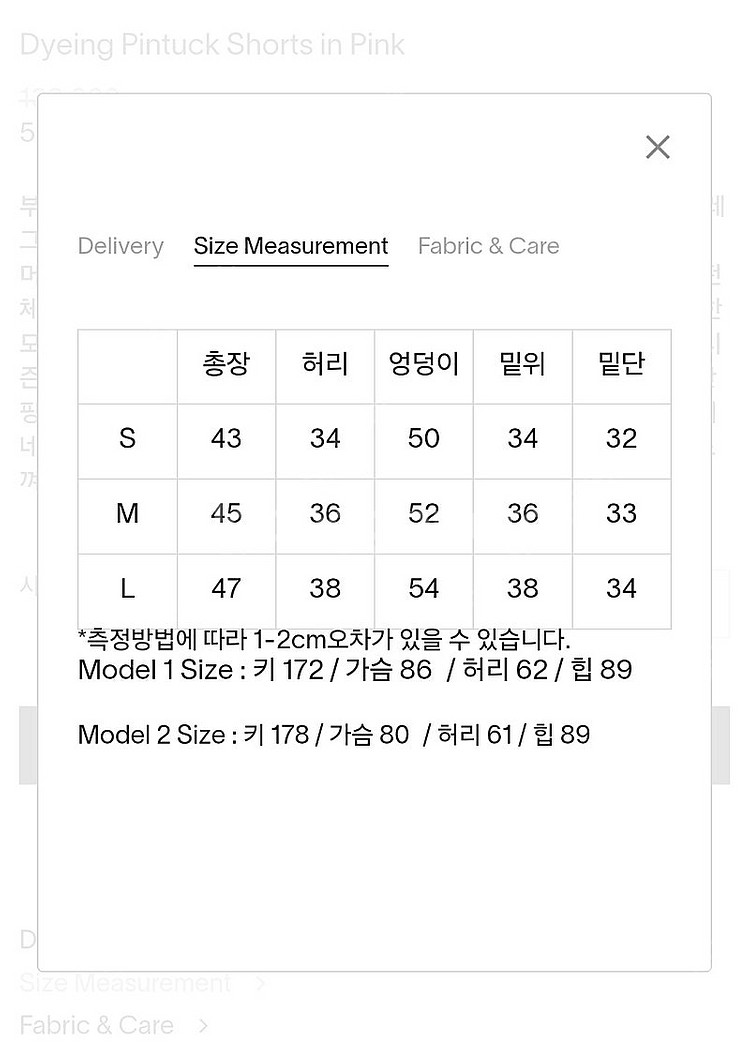Close the size measurement popup
This screenshot has width=750, height=1049.
click(658, 147)
